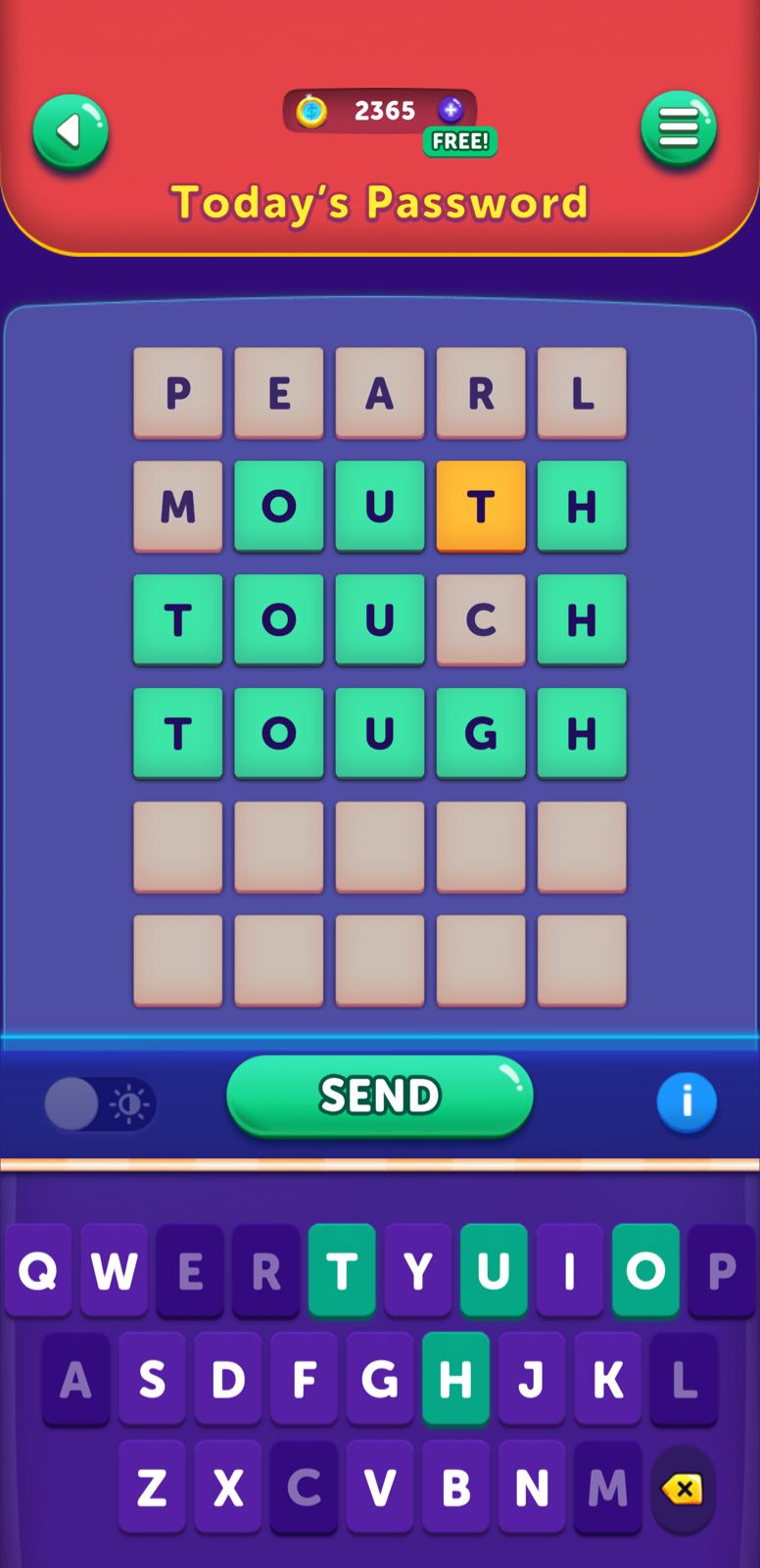The image size is (760, 1568).
Task: Get free coins via the plus button
Action: [x=451, y=110]
